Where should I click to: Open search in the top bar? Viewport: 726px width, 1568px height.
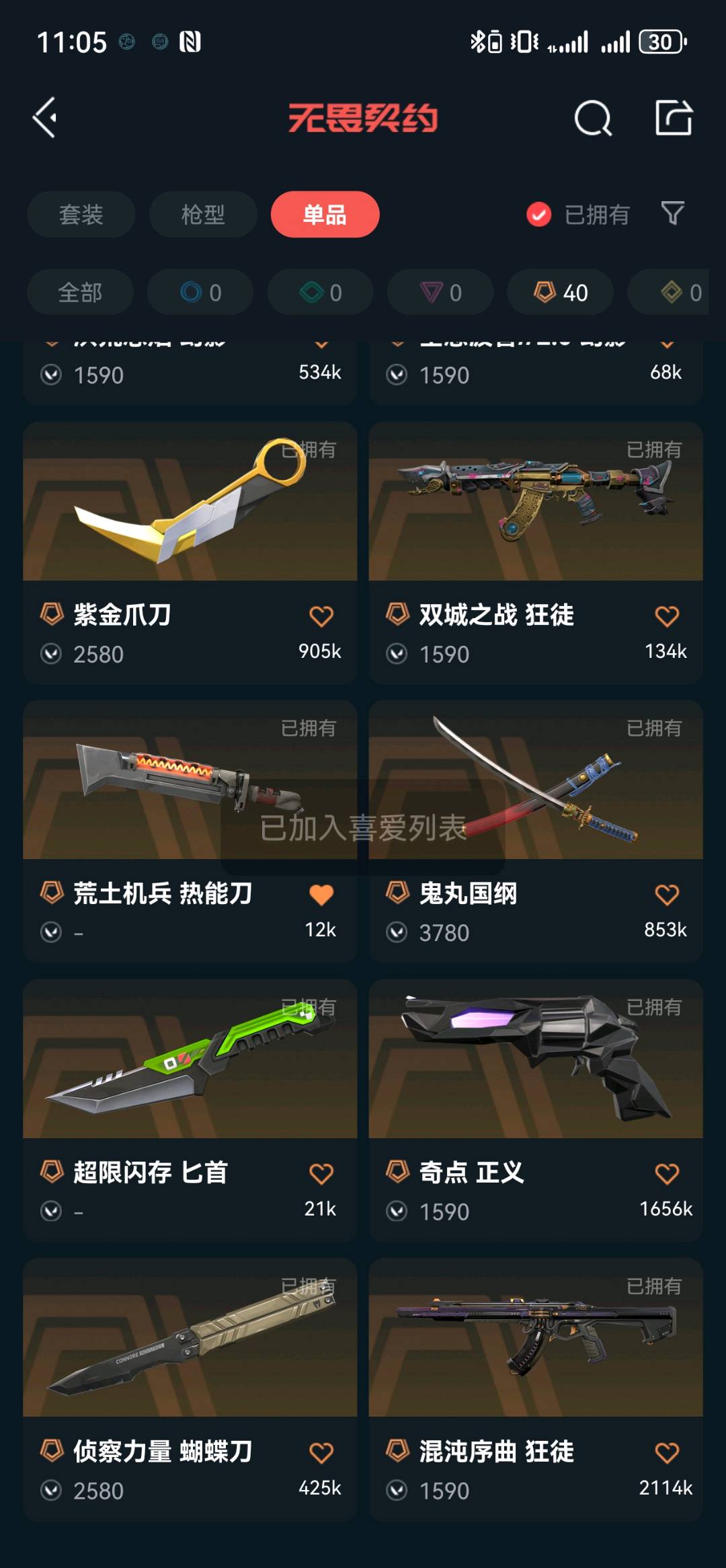coord(593,118)
